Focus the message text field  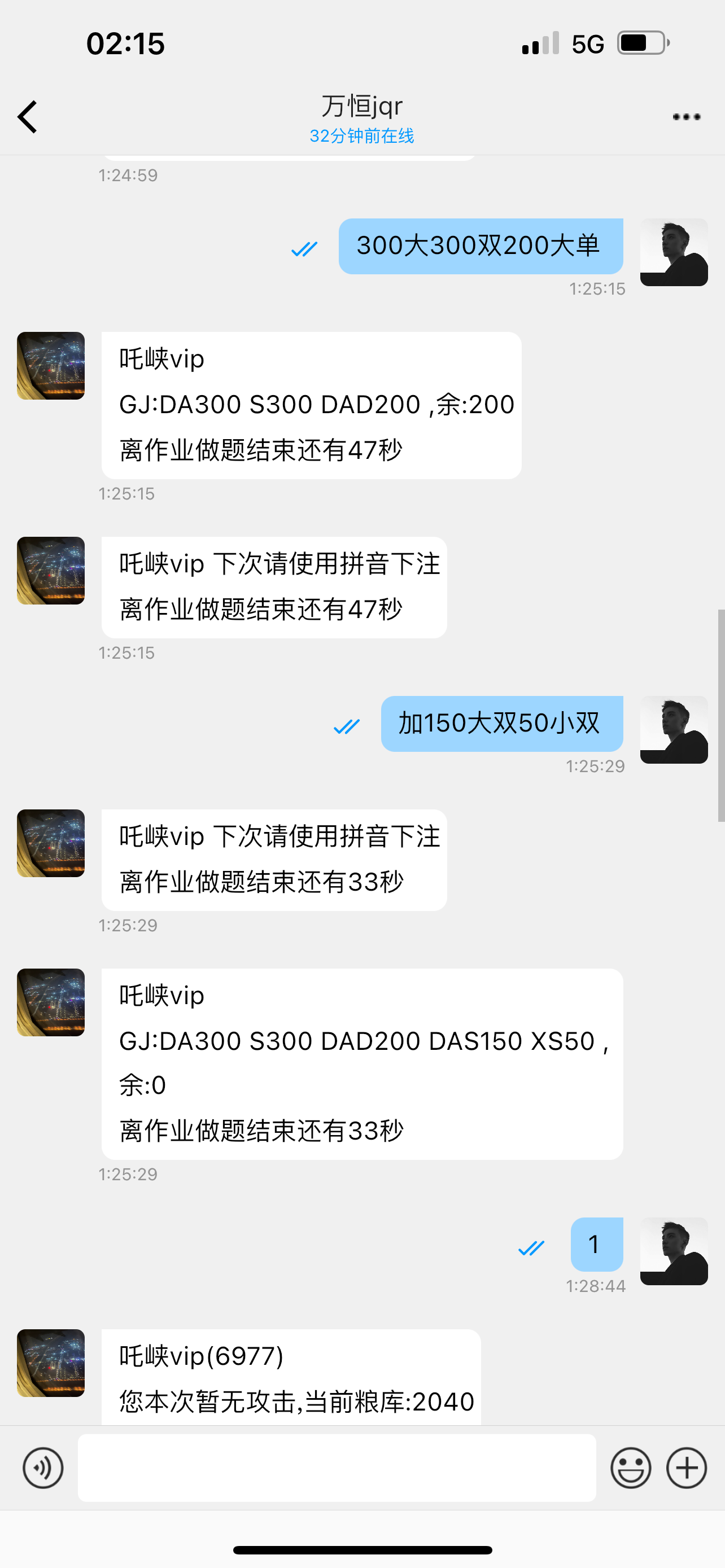(337, 1468)
